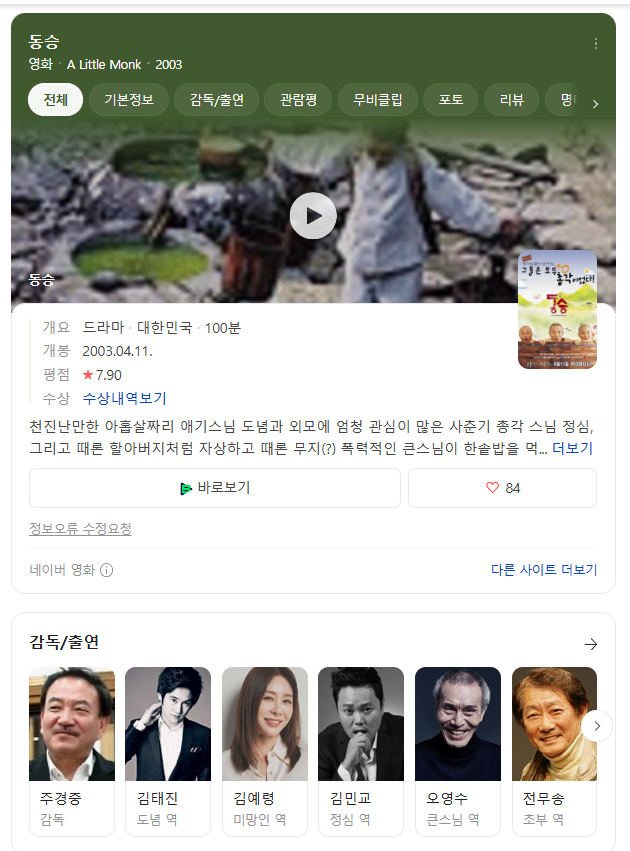Open the overflow menu for 동승
Viewport: 630px width, 851px height.
coord(596,44)
